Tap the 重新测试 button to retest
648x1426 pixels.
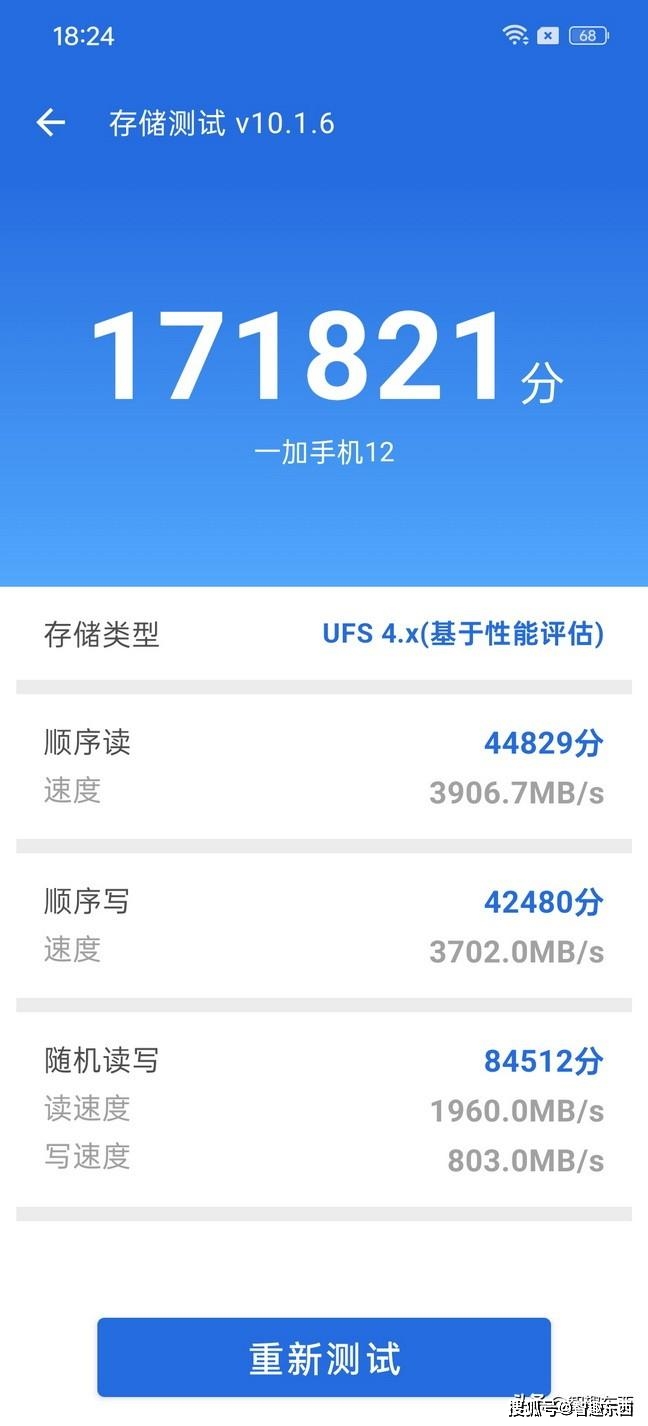point(324,1358)
